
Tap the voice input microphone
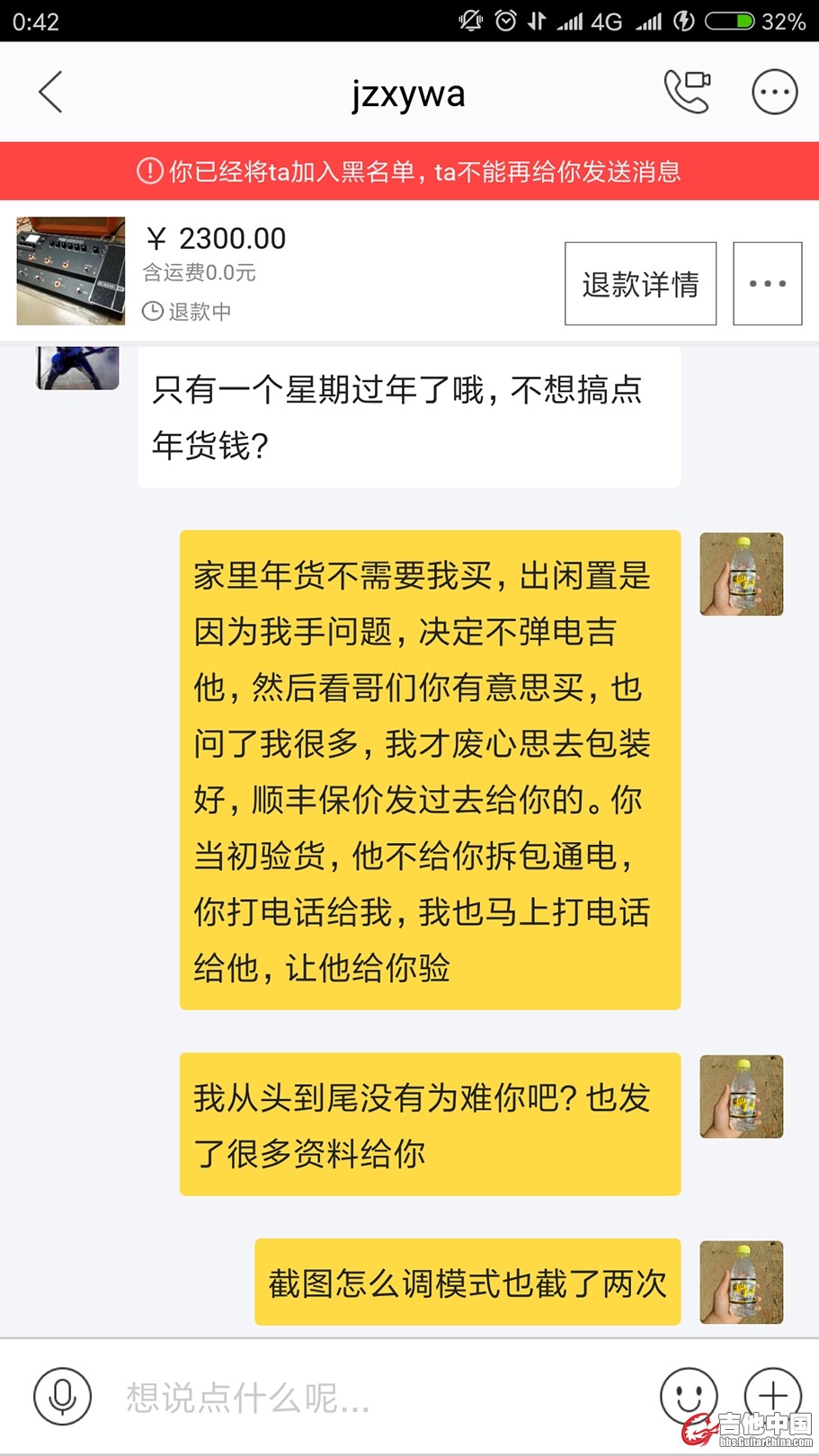coord(62,1396)
